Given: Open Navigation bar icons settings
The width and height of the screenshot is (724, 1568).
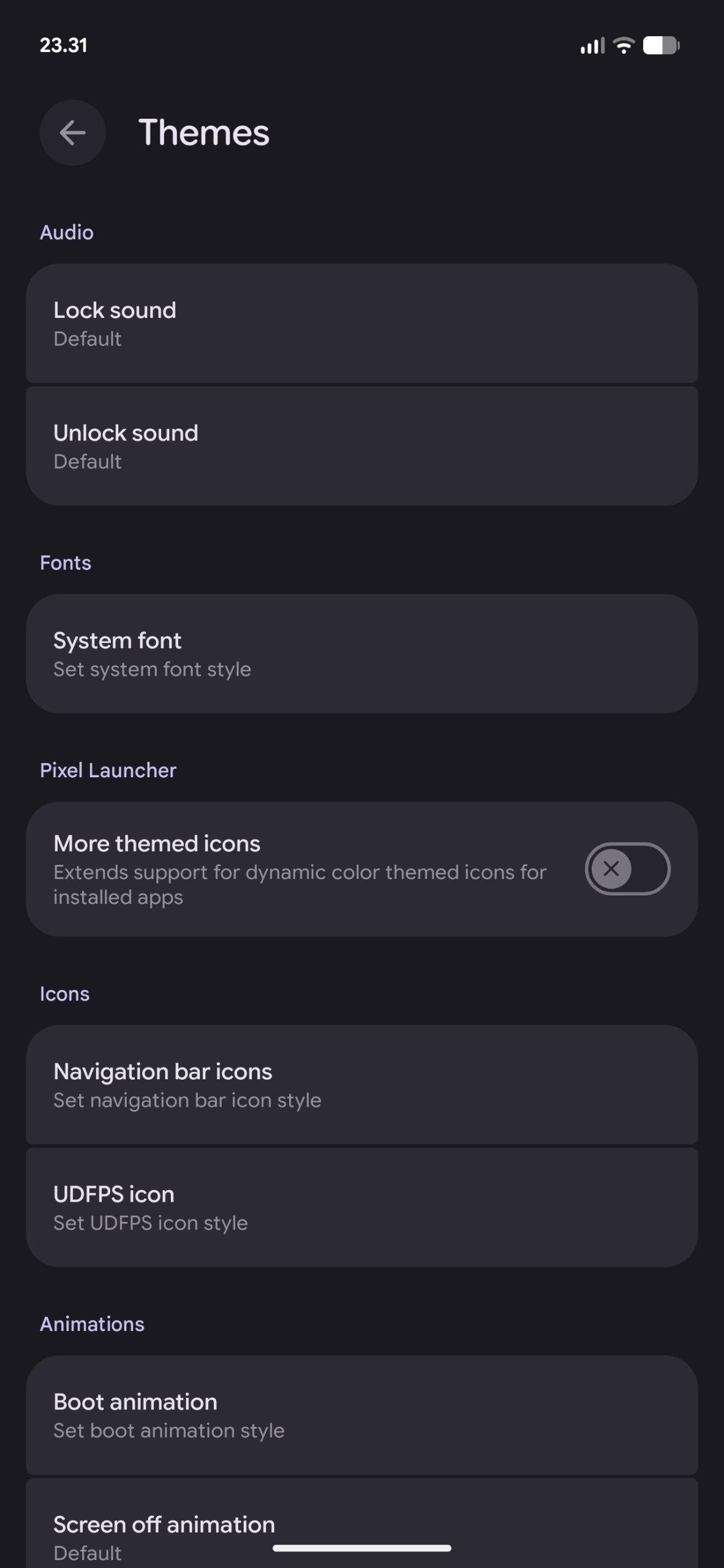Looking at the screenshot, I should 361,1085.
